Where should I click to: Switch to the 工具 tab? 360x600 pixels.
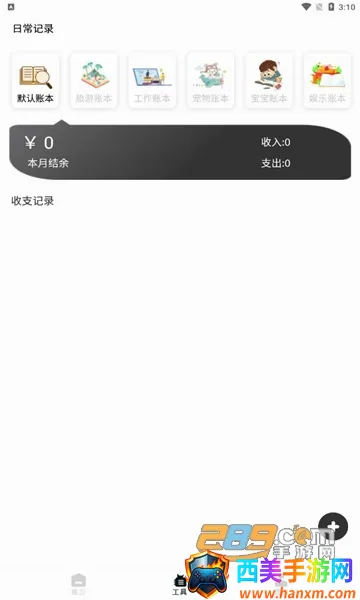tap(179, 585)
